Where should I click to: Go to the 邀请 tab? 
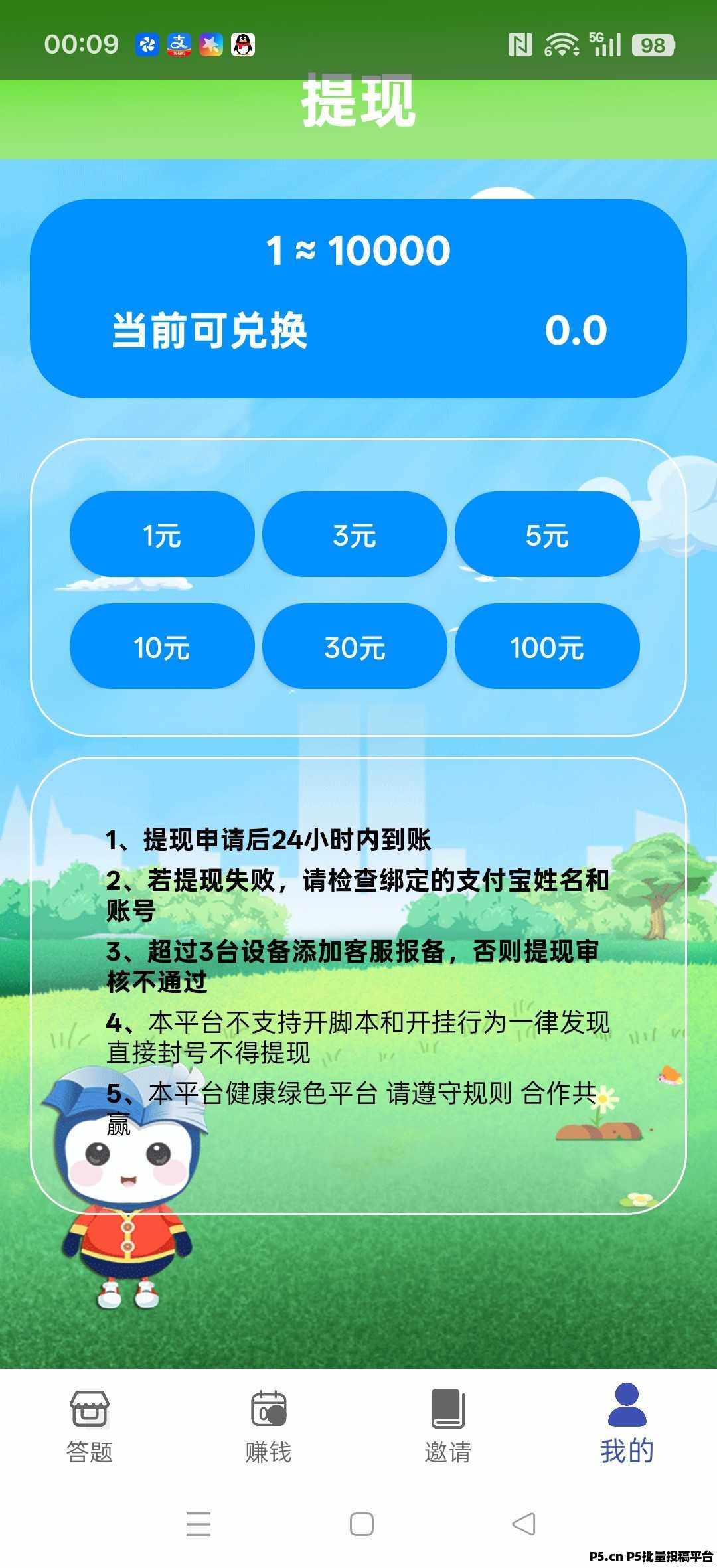click(448, 1426)
